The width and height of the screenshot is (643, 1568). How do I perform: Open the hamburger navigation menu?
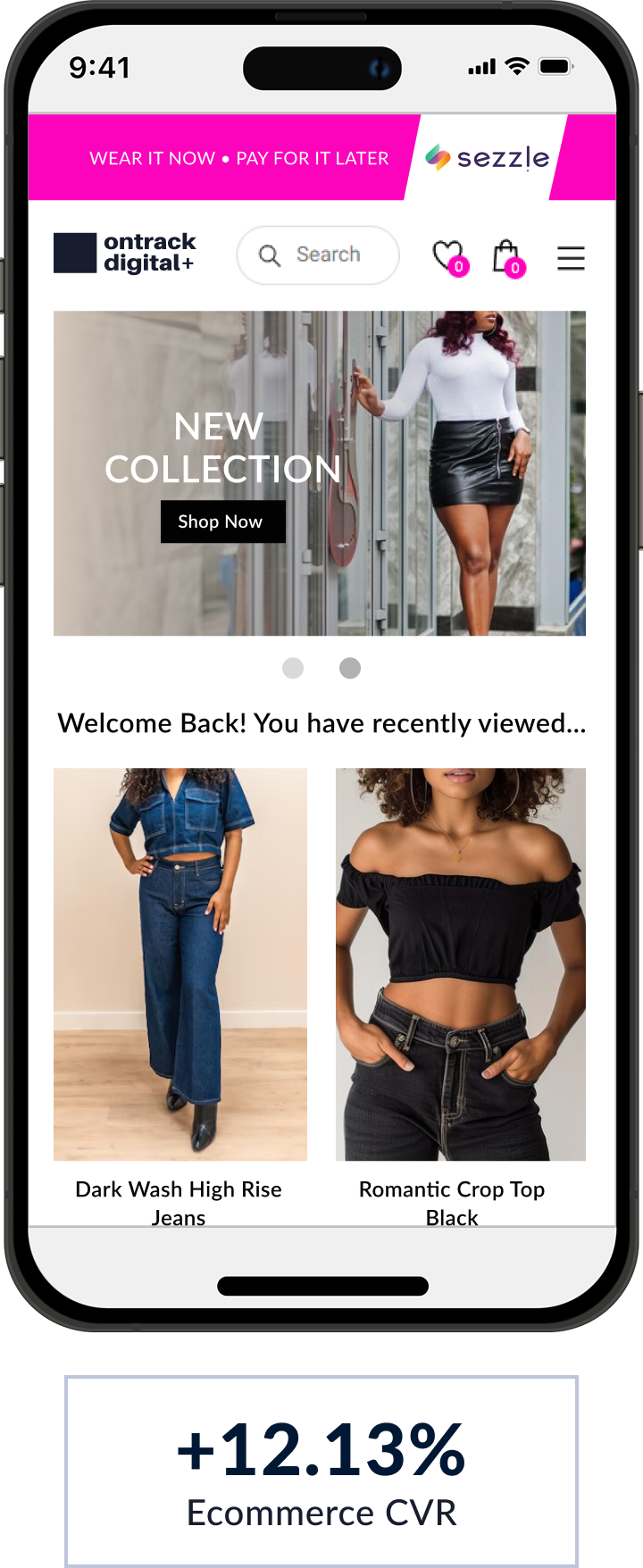(x=571, y=258)
